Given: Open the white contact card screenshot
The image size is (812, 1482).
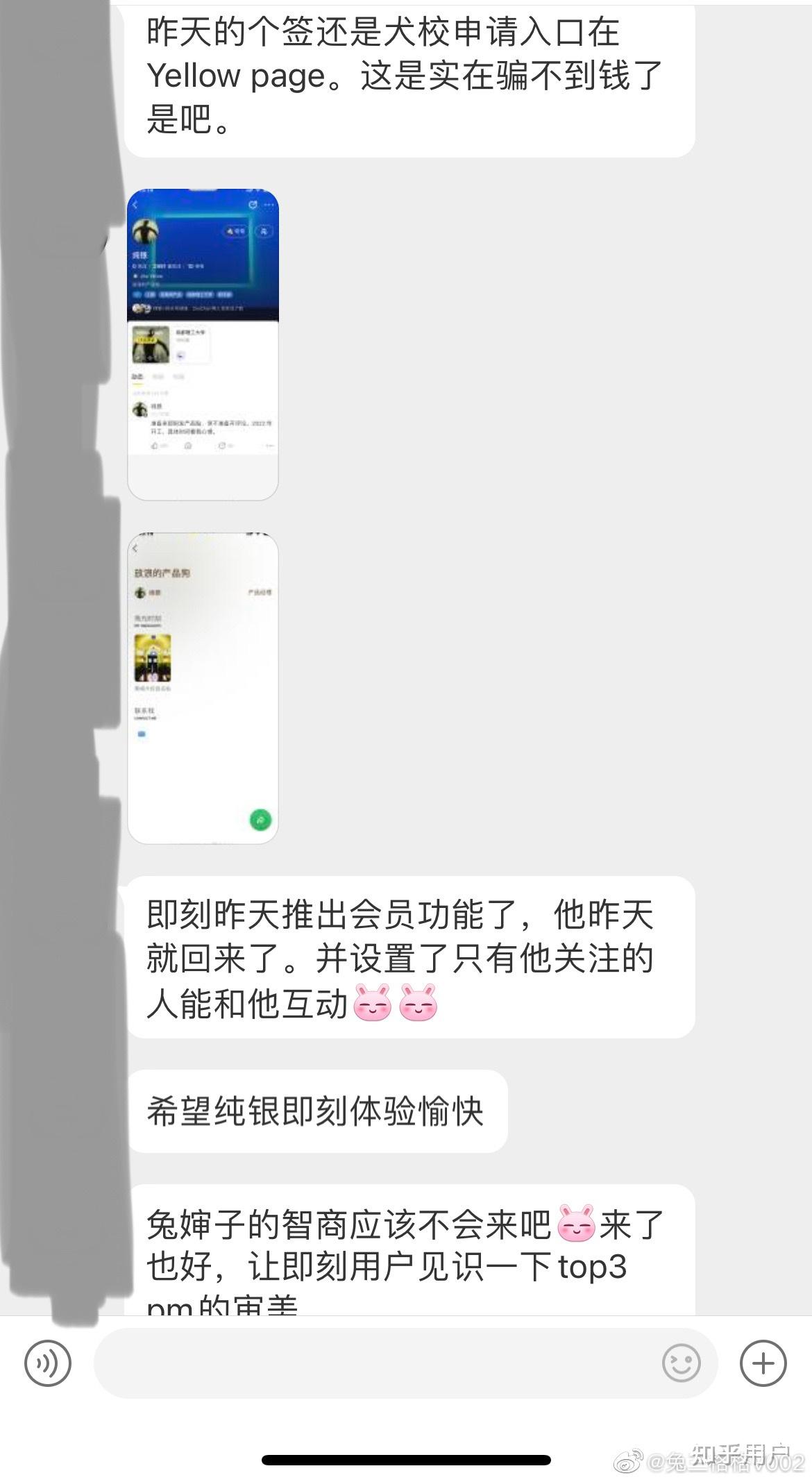Looking at the screenshot, I should pyautogui.click(x=203, y=688).
